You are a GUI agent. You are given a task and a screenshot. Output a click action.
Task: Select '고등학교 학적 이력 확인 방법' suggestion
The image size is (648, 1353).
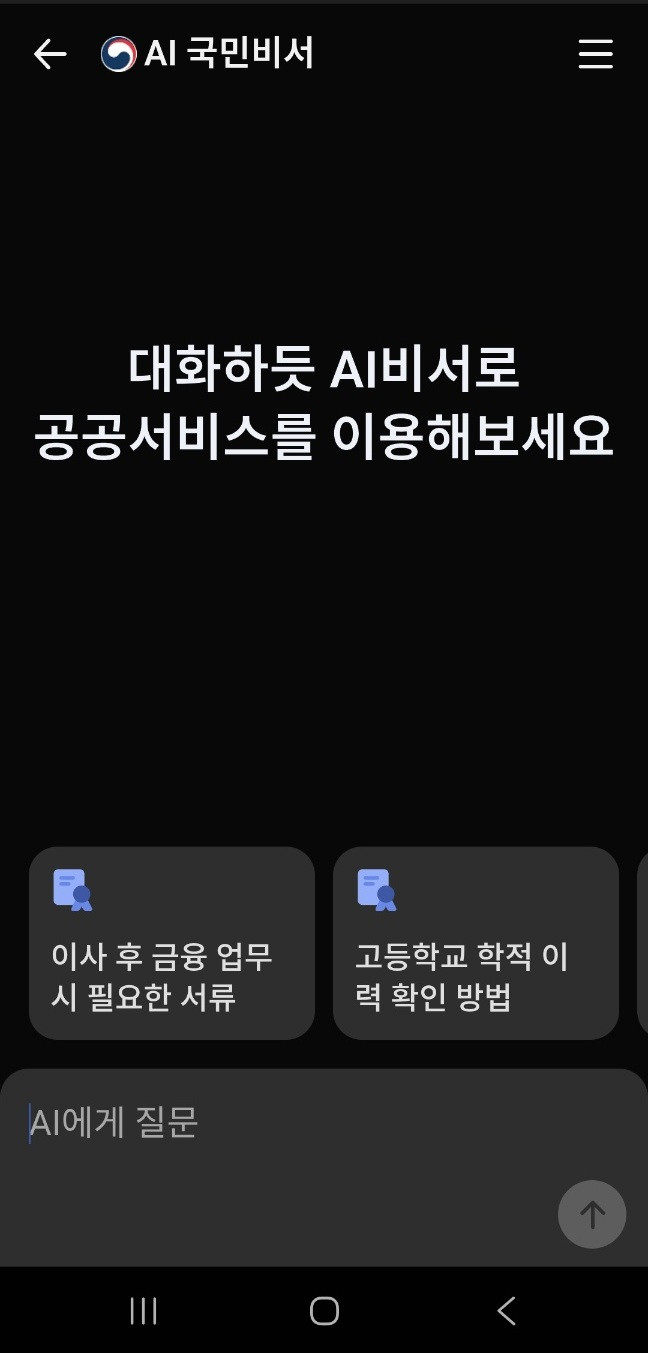pyautogui.click(x=476, y=943)
